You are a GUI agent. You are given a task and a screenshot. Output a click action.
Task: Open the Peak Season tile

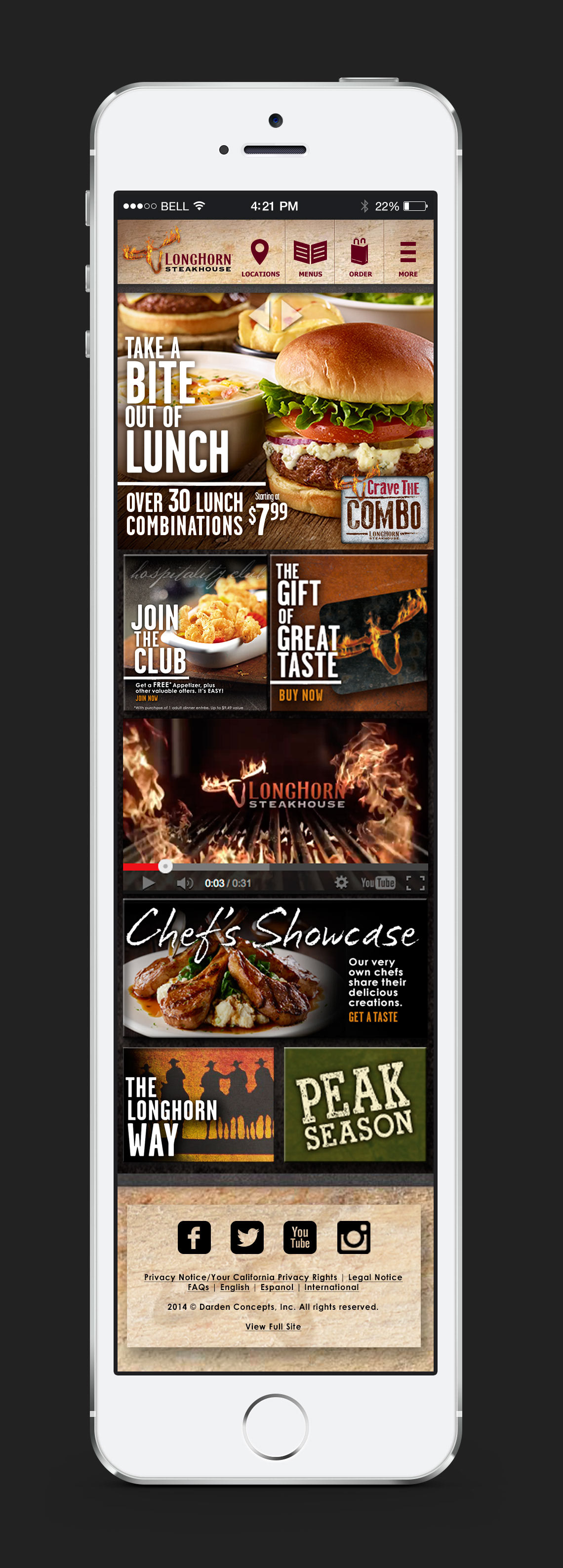tap(355, 1104)
